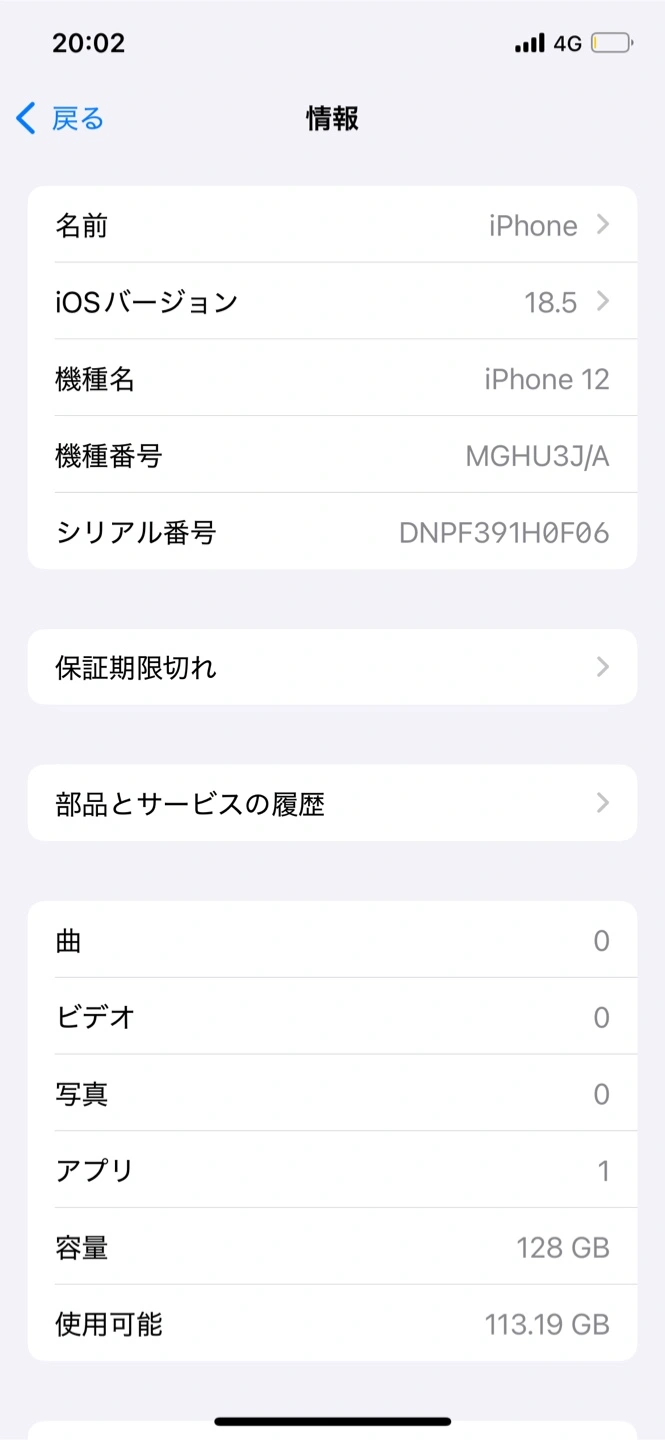This screenshot has width=665, height=1440.
Task: Open the 名前 row showing iPhone
Action: click(x=332, y=225)
